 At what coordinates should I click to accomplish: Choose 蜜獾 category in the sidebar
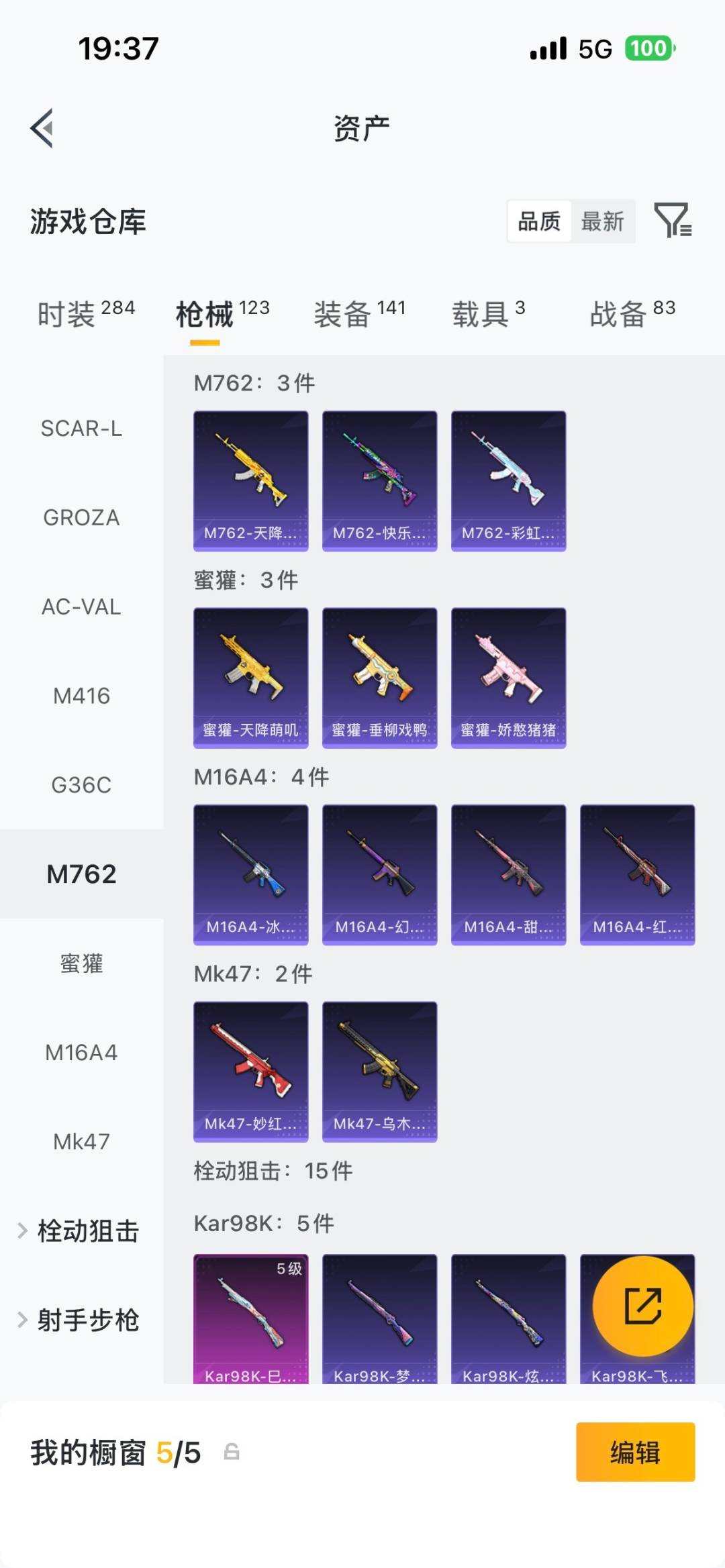point(82,964)
